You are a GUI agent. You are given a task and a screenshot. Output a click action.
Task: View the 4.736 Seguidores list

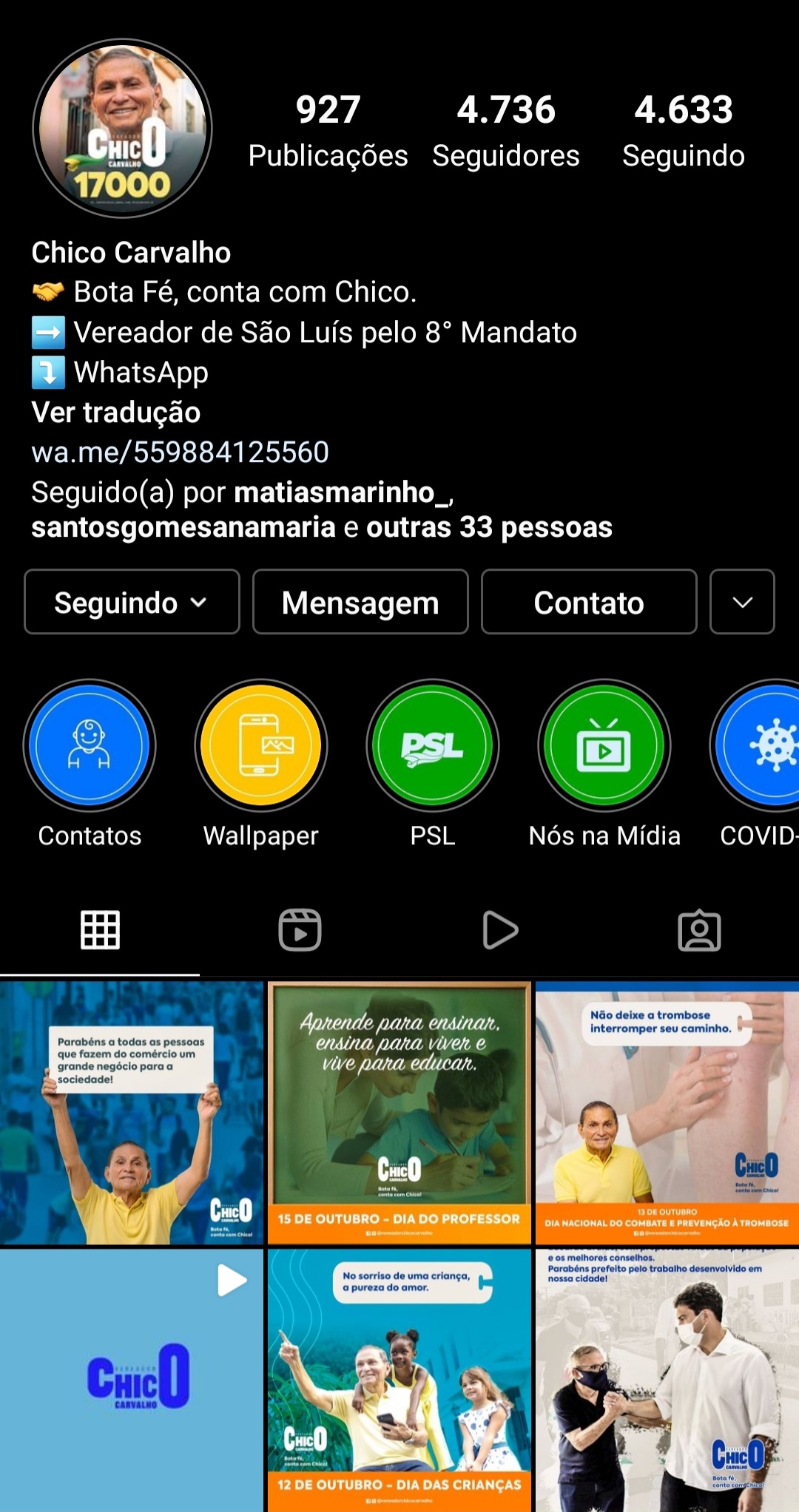click(505, 130)
